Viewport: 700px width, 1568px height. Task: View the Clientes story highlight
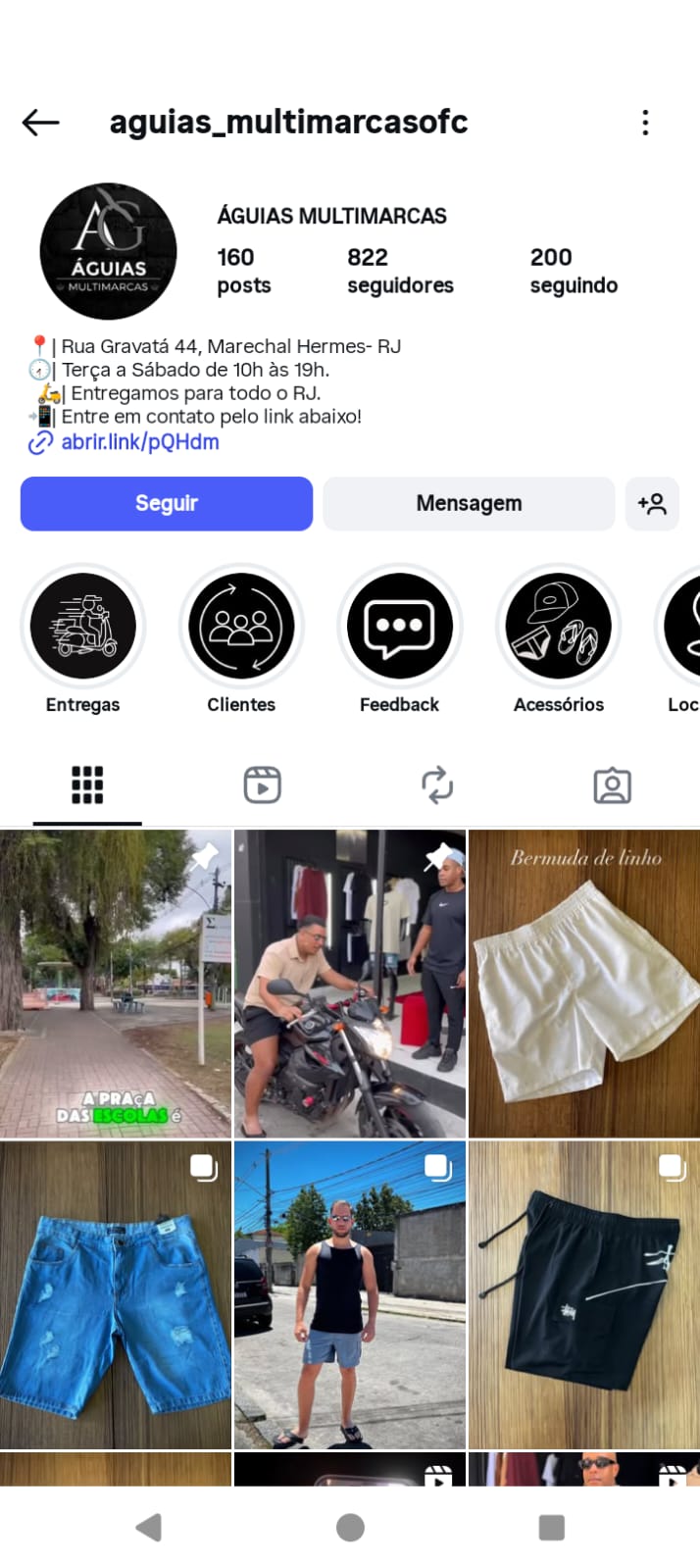pyautogui.click(x=241, y=627)
